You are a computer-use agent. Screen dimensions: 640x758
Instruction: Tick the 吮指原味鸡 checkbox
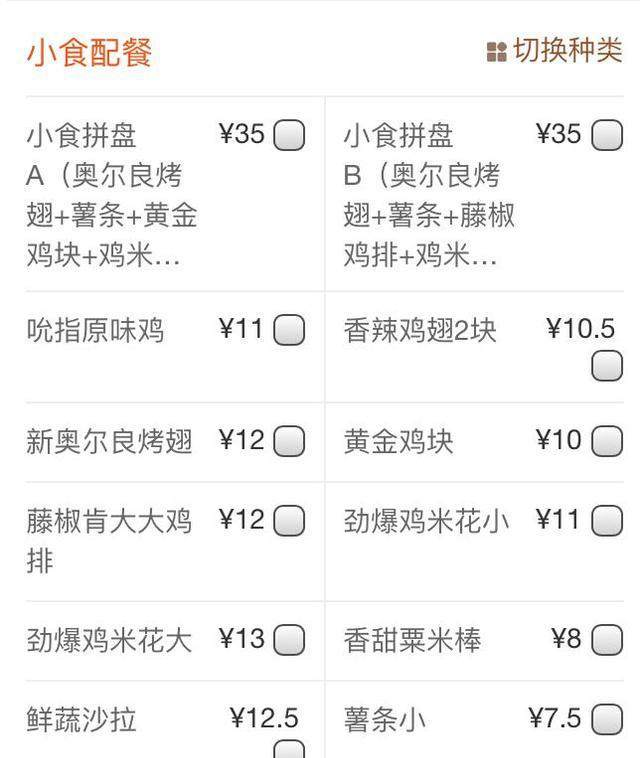click(x=289, y=330)
